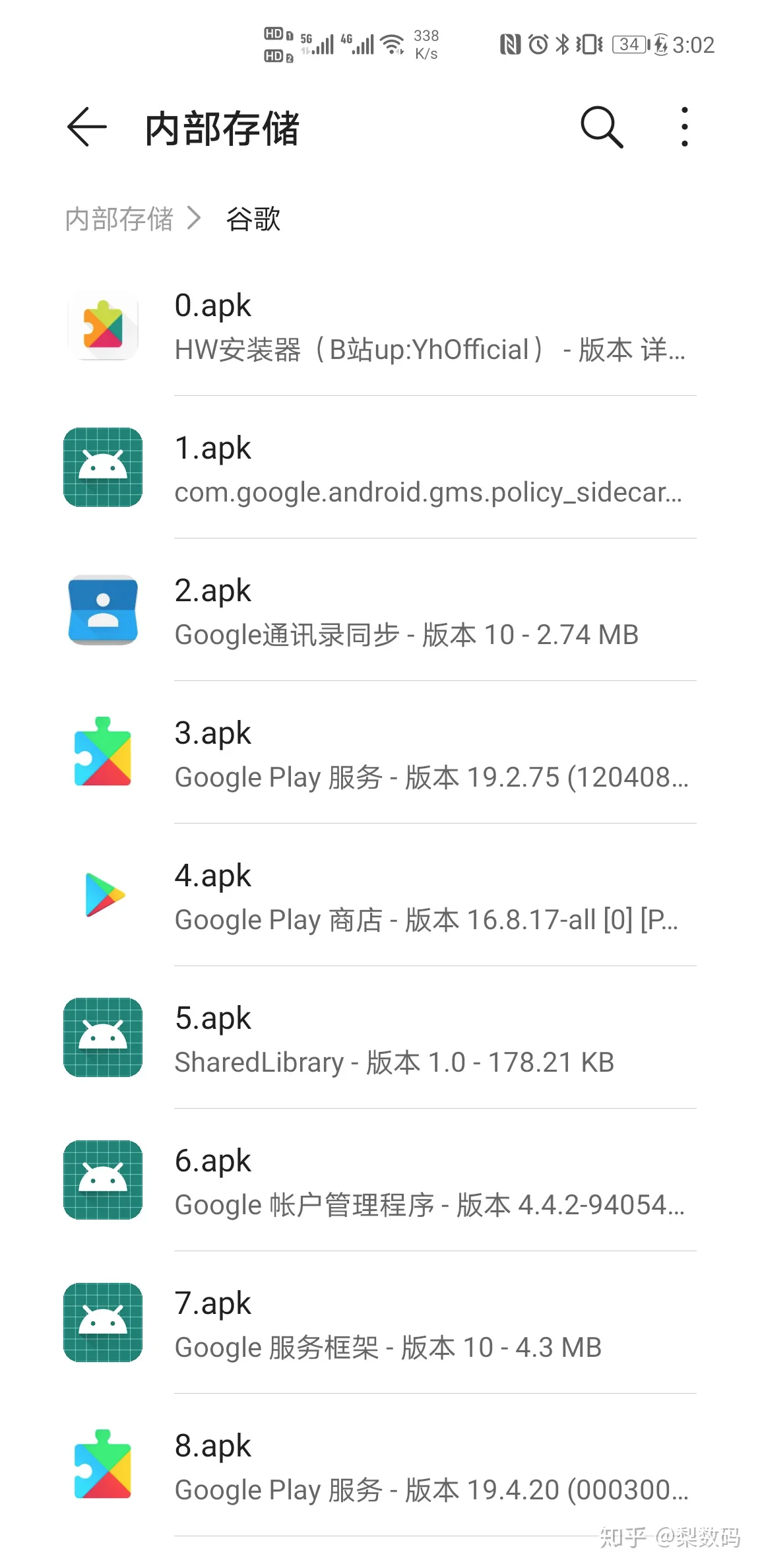
Task: Open the three-dot overflow menu
Action: tap(685, 127)
